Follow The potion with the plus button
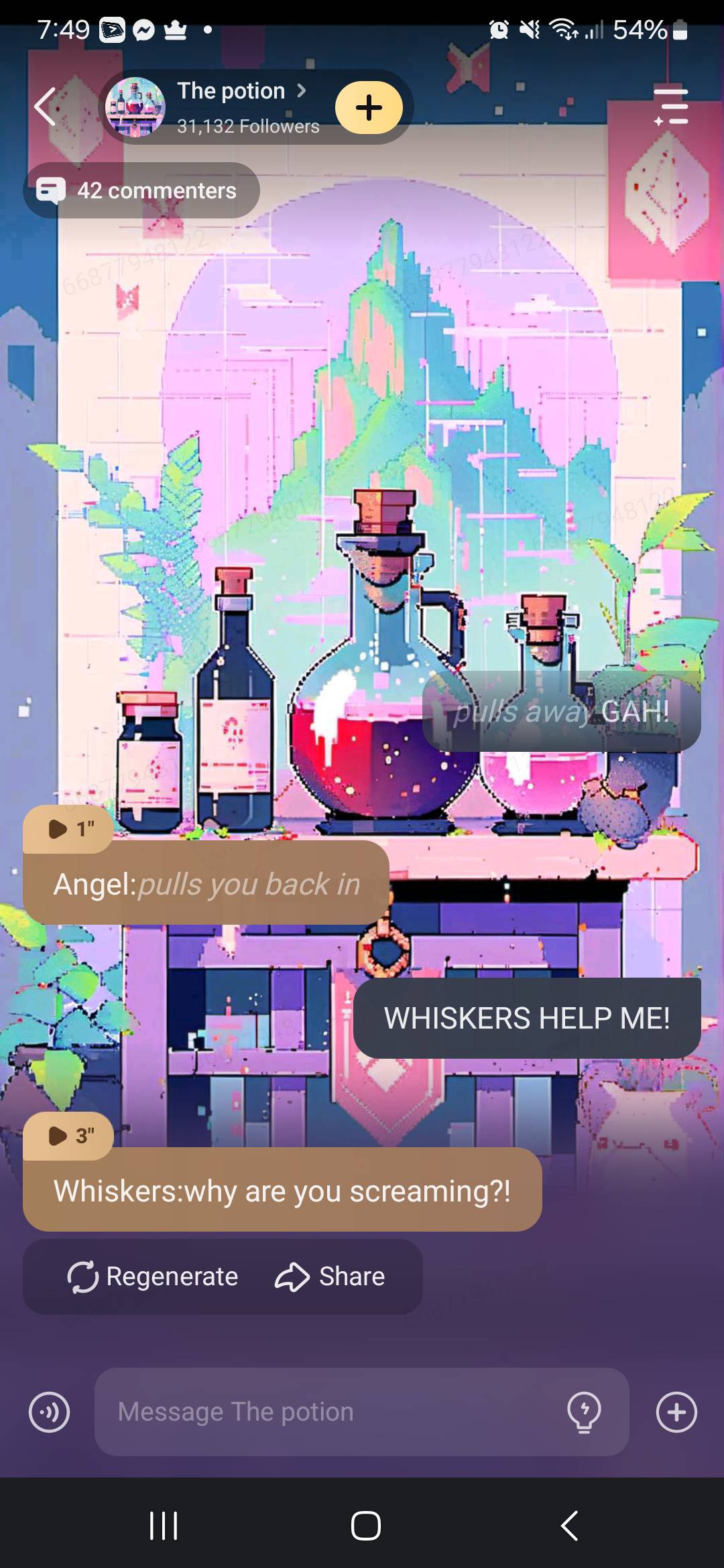 pyautogui.click(x=369, y=107)
